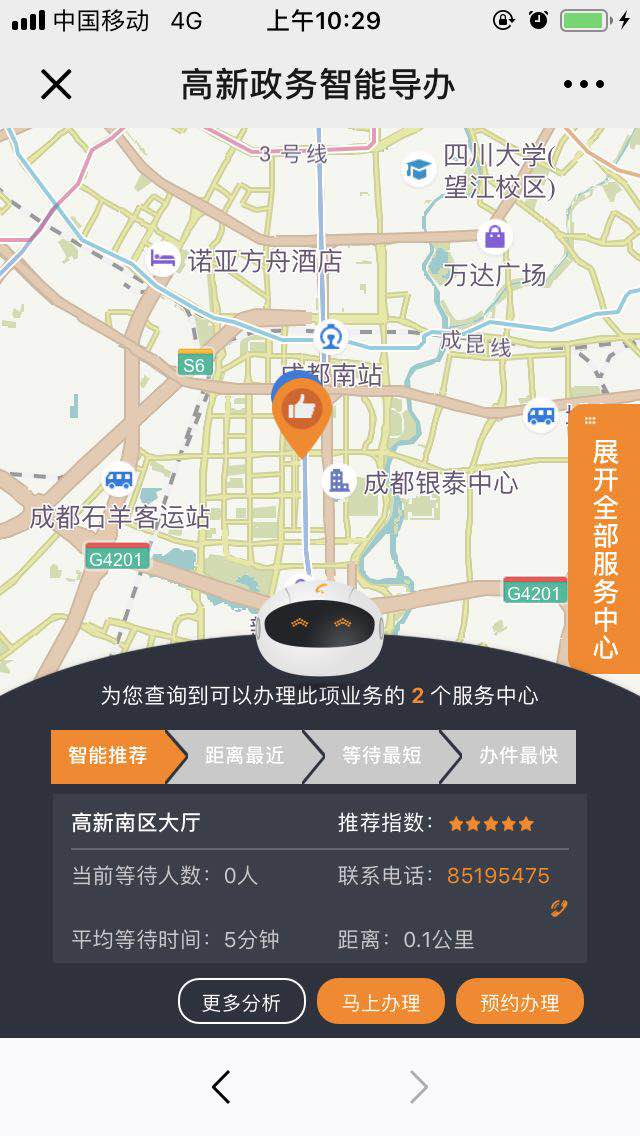
Task: Select the 智能推荐 tab
Action: (x=108, y=756)
